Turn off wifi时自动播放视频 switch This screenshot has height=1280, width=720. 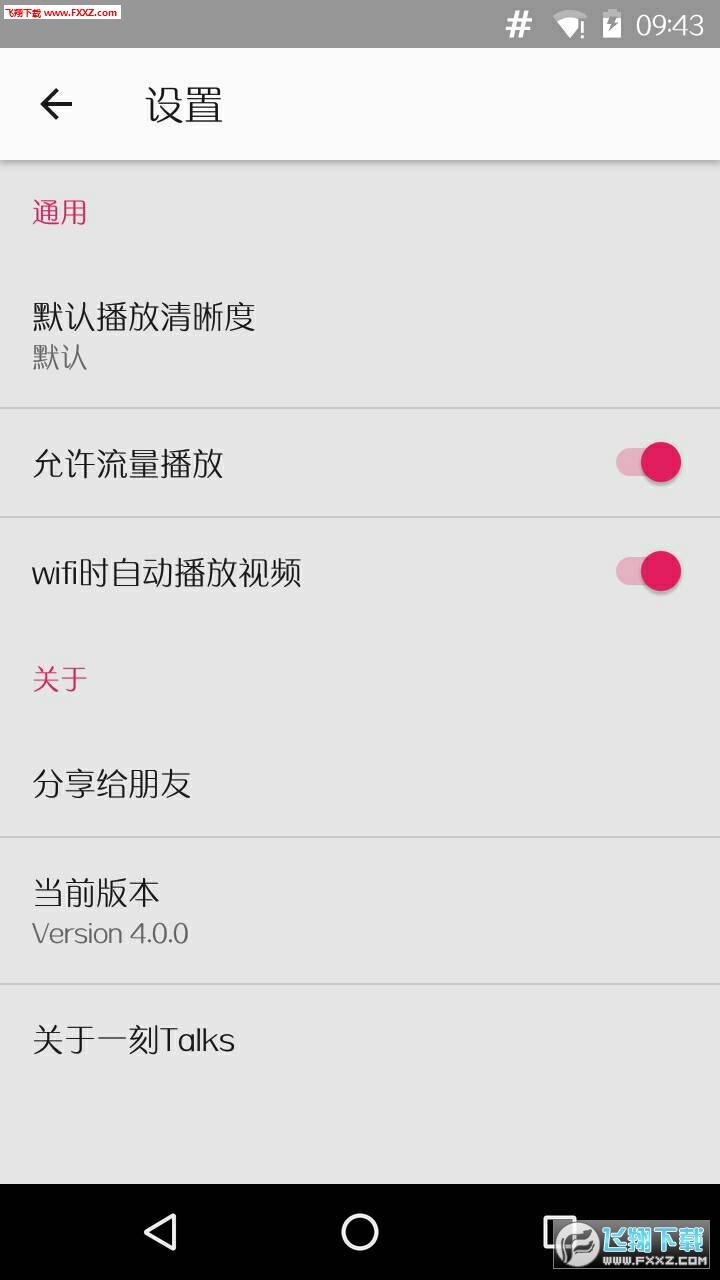pyautogui.click(x=649, y=572)
